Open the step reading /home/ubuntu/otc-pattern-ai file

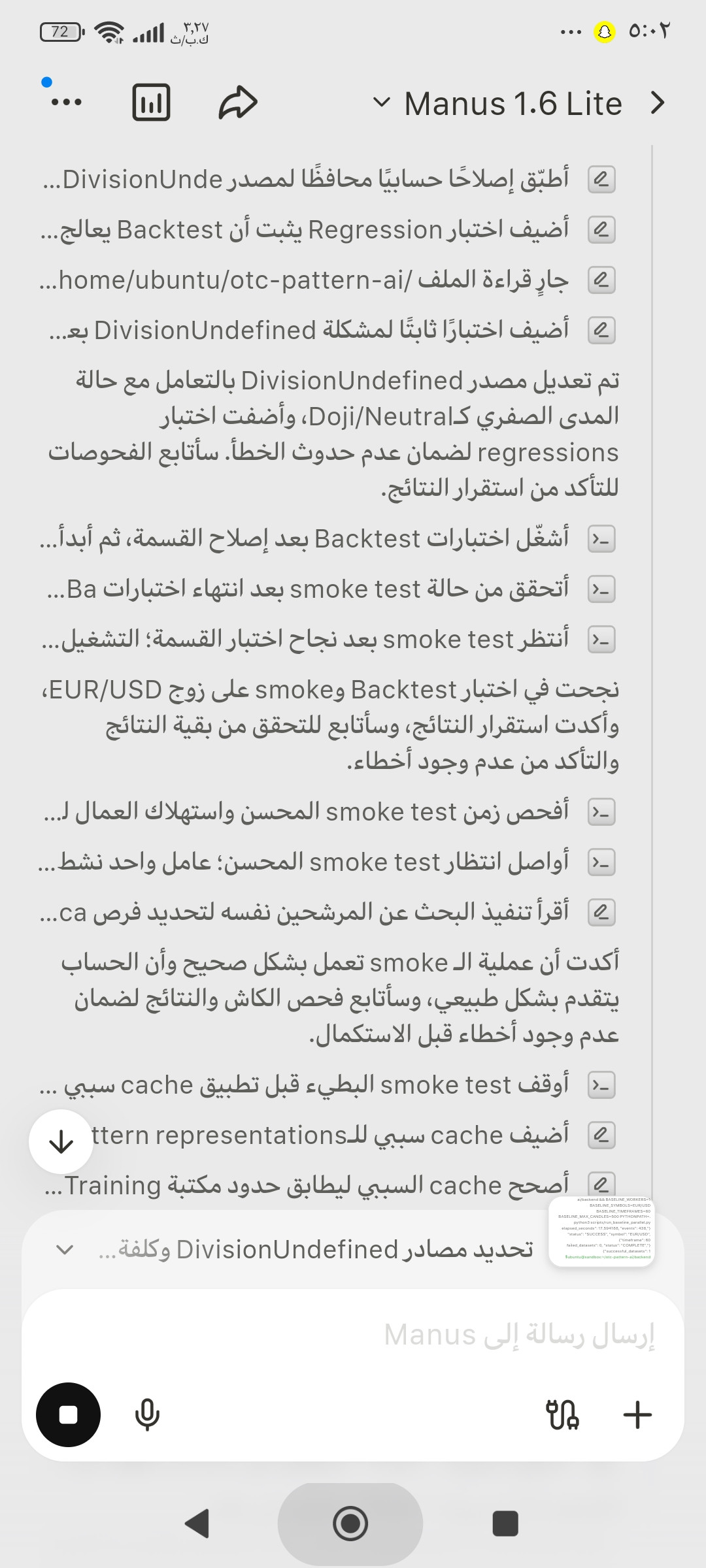(327, 280)
